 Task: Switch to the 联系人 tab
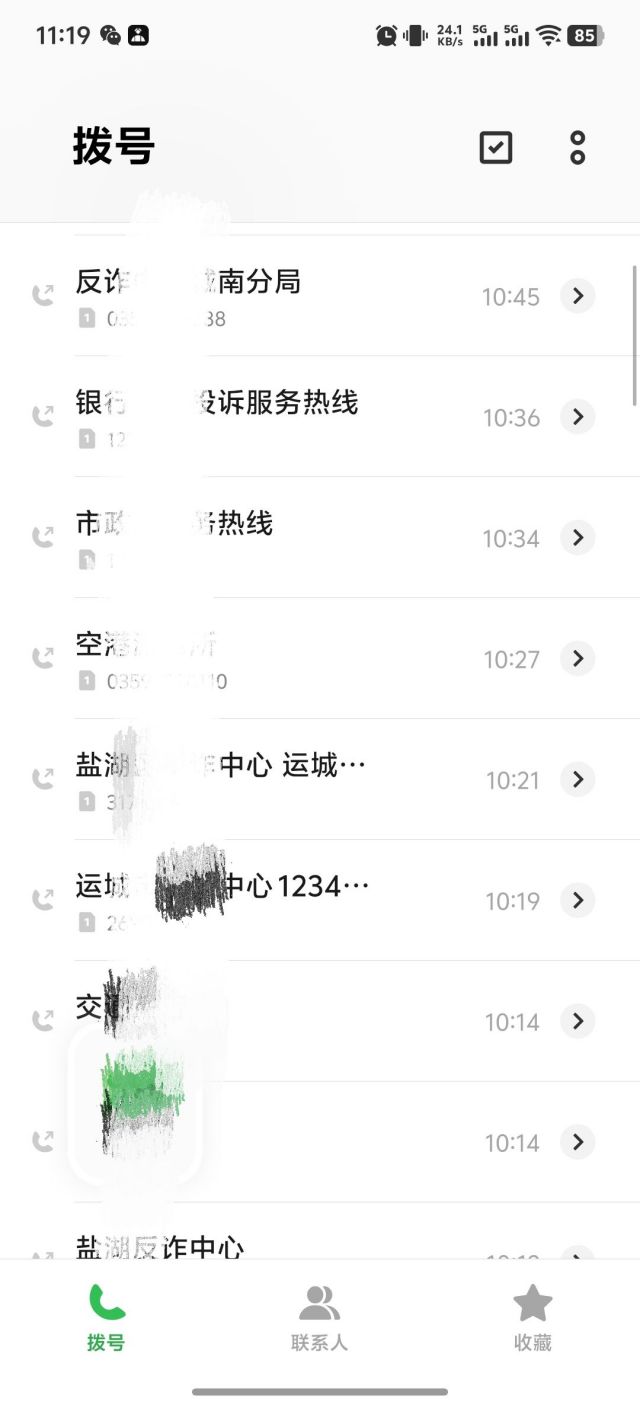click(319, 1318)
